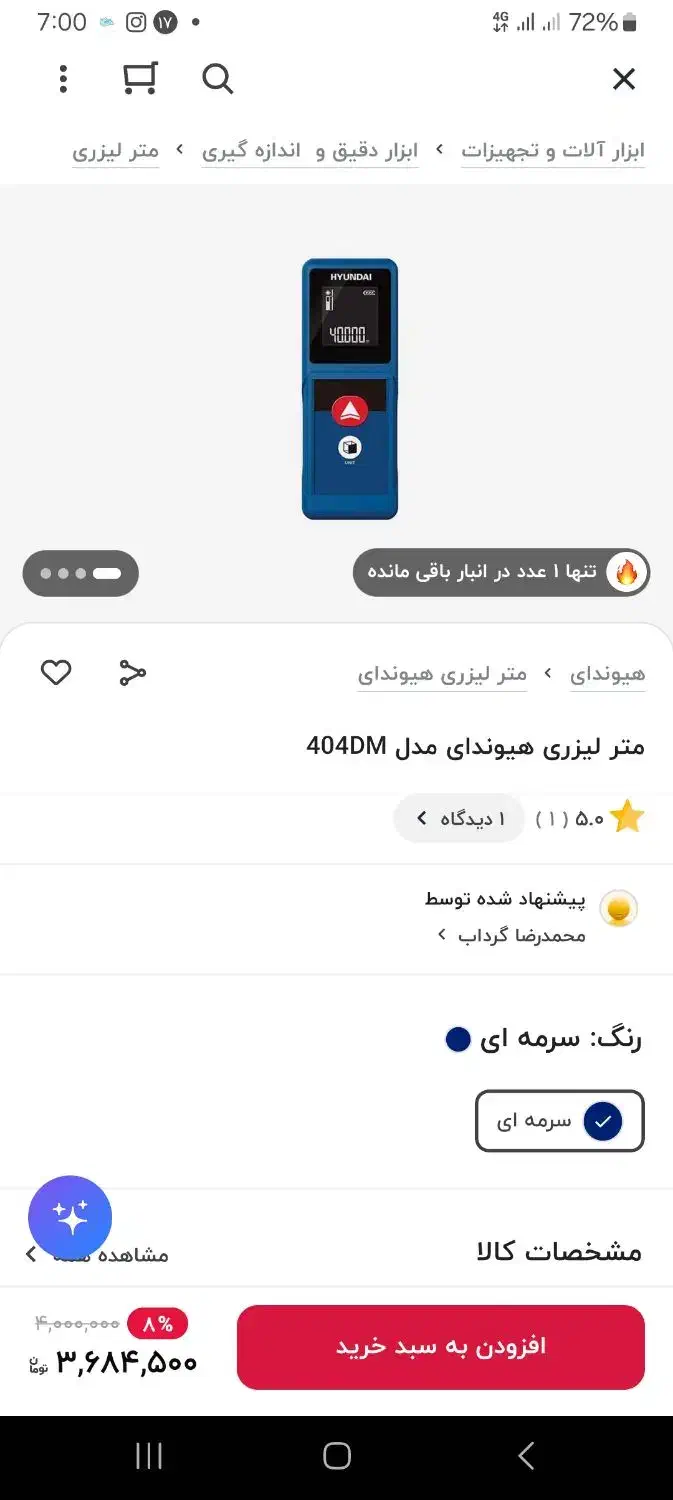
Task: Select the سرمه ای color option
Action: [559, 1121]
